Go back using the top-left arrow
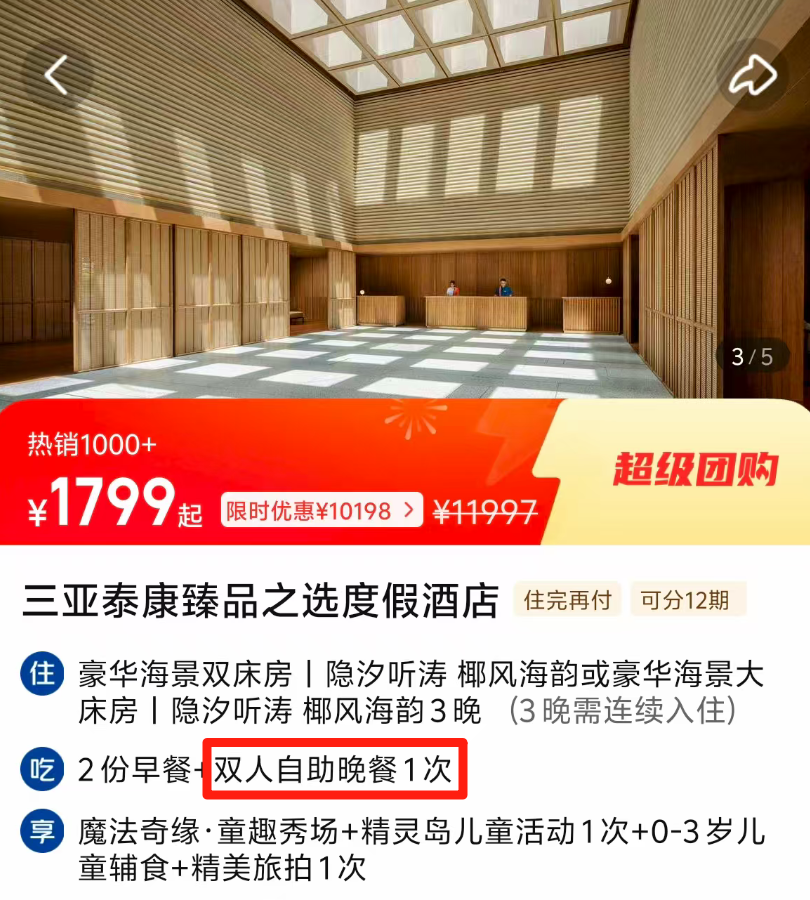The width and height of the screenshot is (810, 900). tap(57, 76)
